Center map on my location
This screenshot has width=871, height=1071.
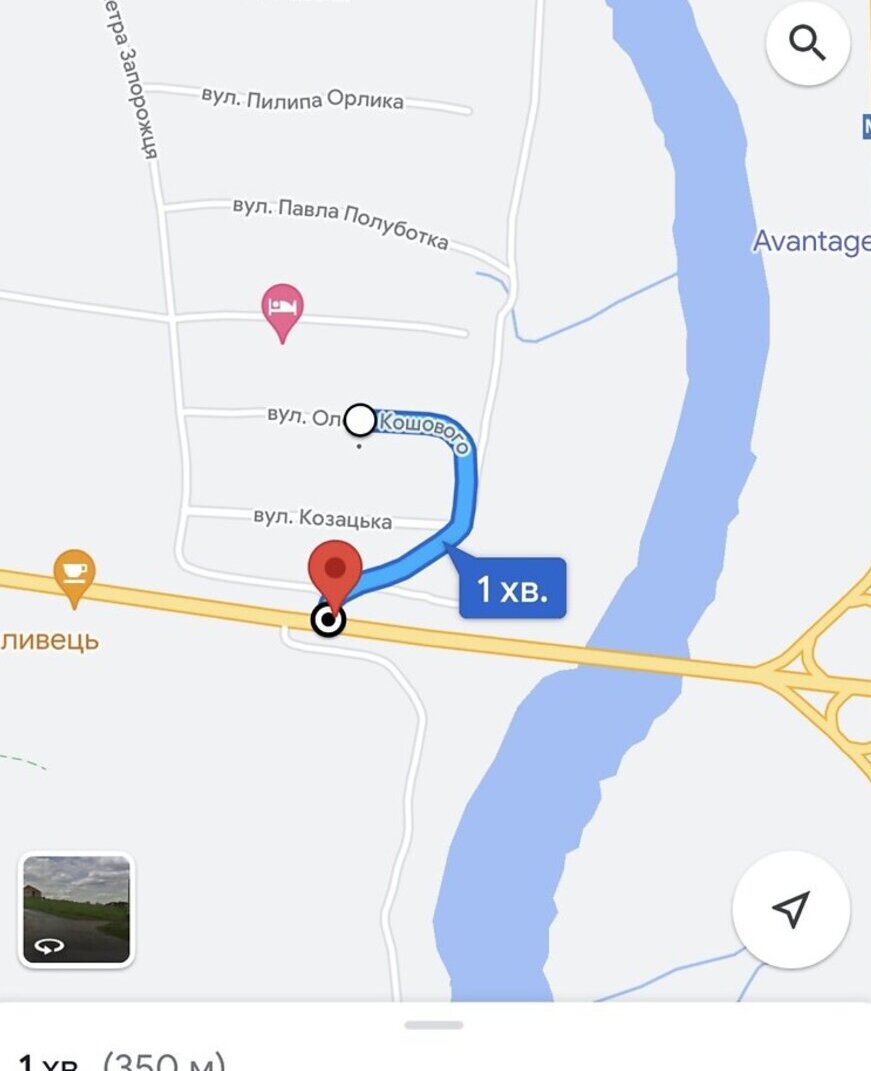coord(791,908)
